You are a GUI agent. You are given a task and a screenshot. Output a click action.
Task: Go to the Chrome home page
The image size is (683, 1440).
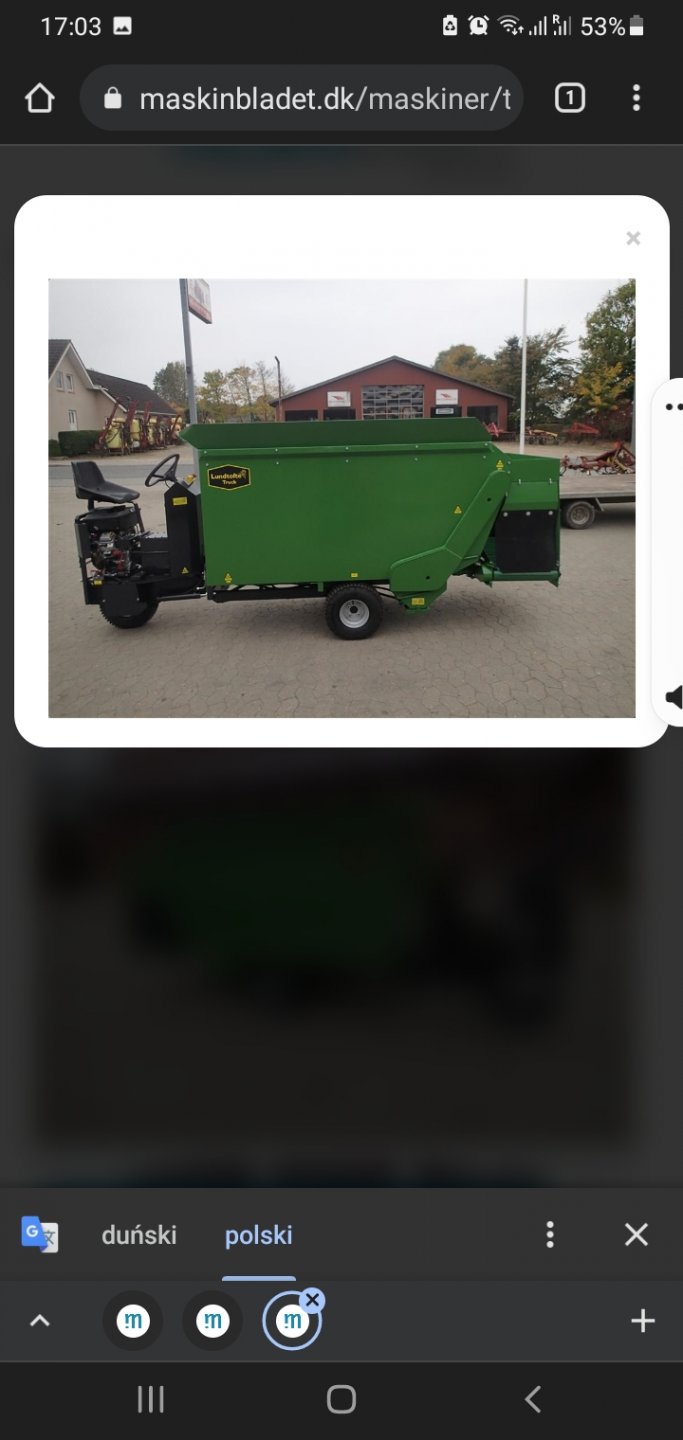39,98
